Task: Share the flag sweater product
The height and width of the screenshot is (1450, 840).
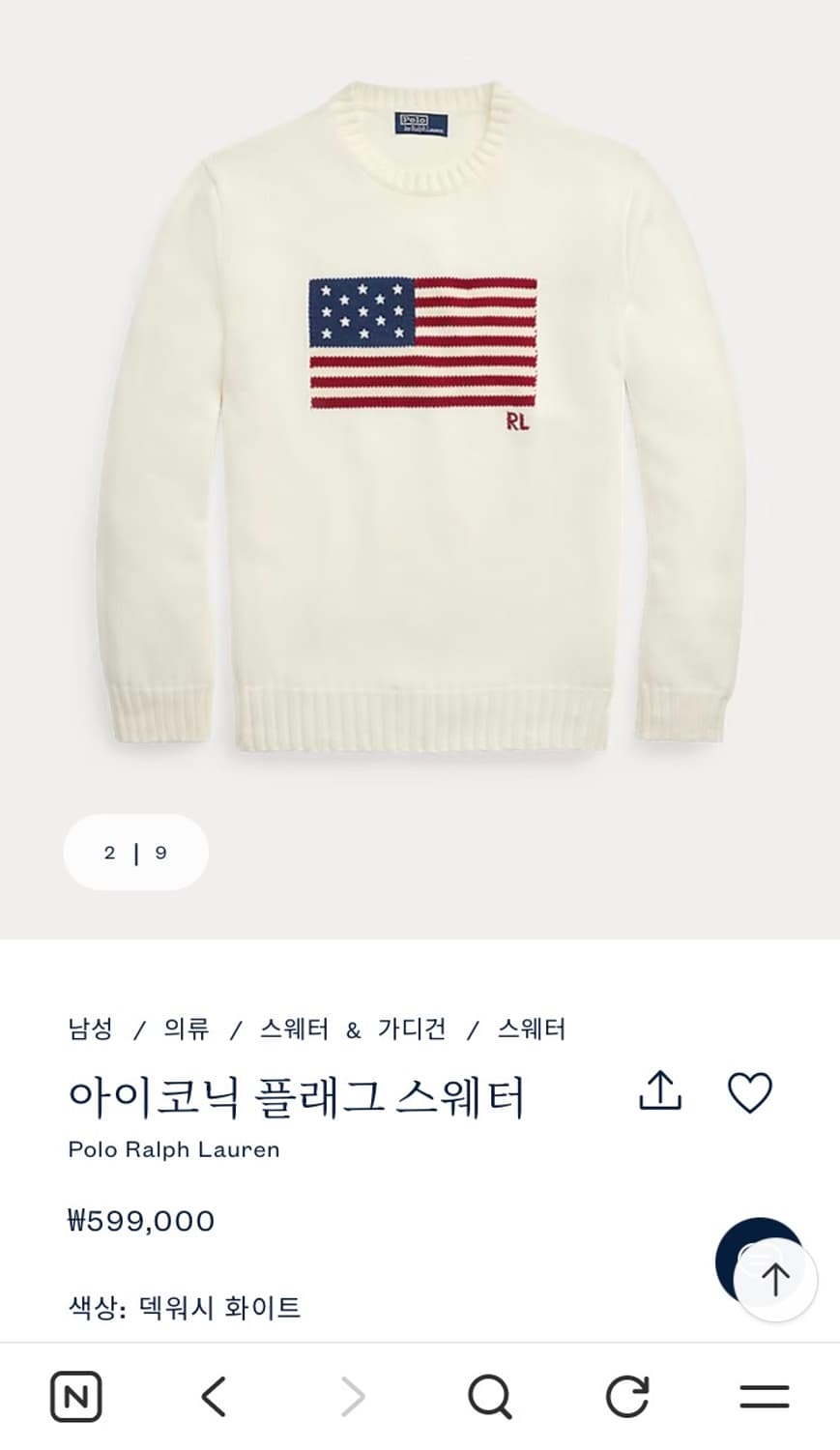Action: (x=659, y=1091)
